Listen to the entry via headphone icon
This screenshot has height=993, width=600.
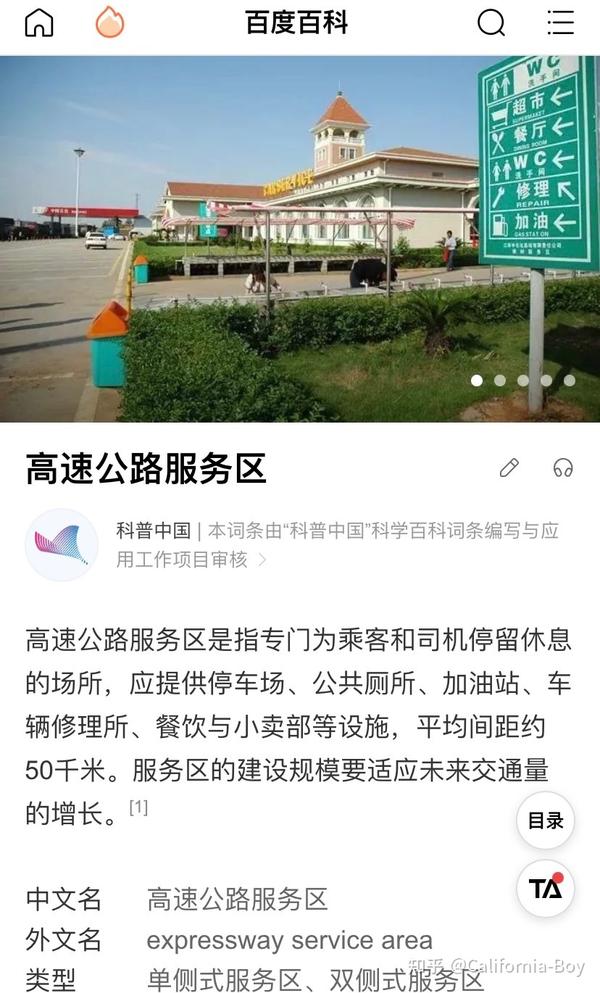(563, 468)
